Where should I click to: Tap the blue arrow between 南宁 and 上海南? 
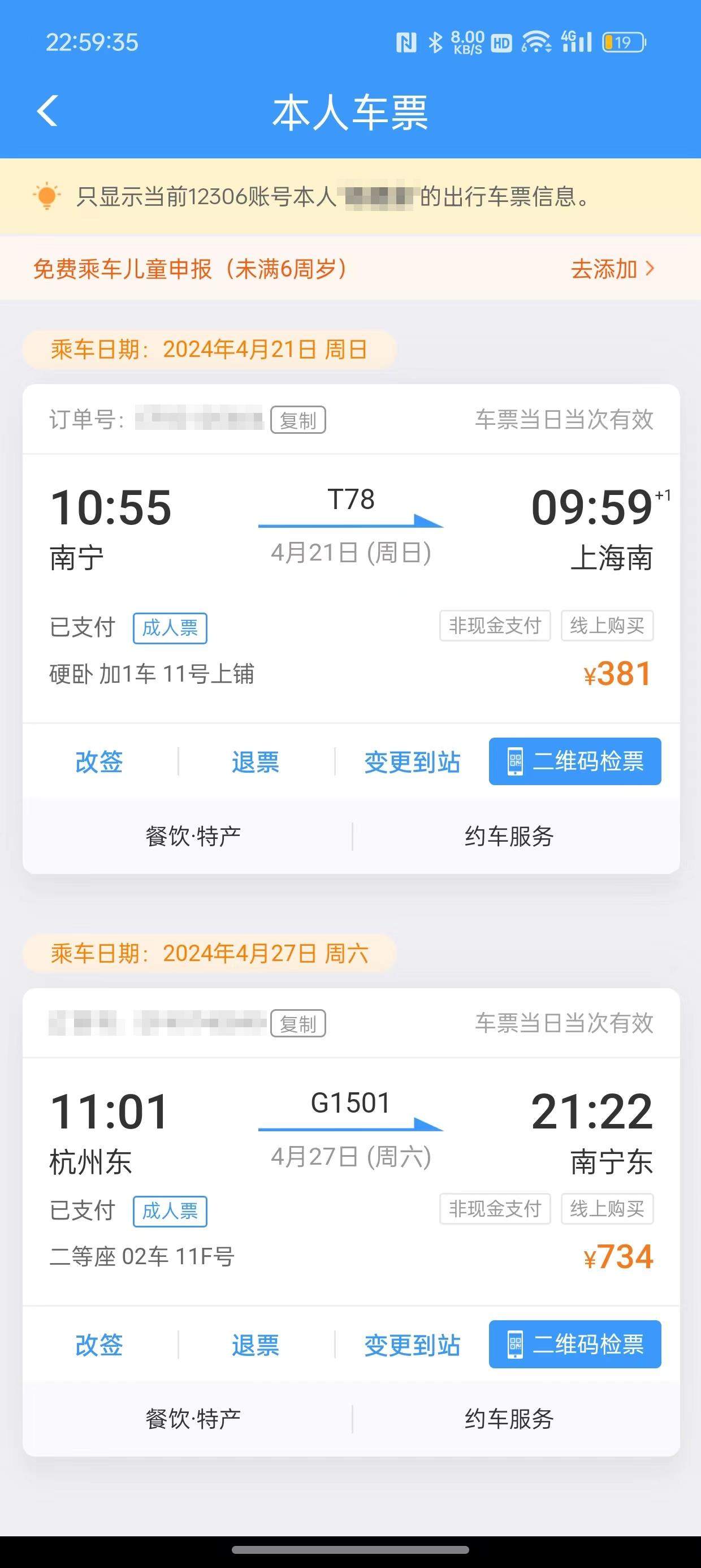[352, 523]
